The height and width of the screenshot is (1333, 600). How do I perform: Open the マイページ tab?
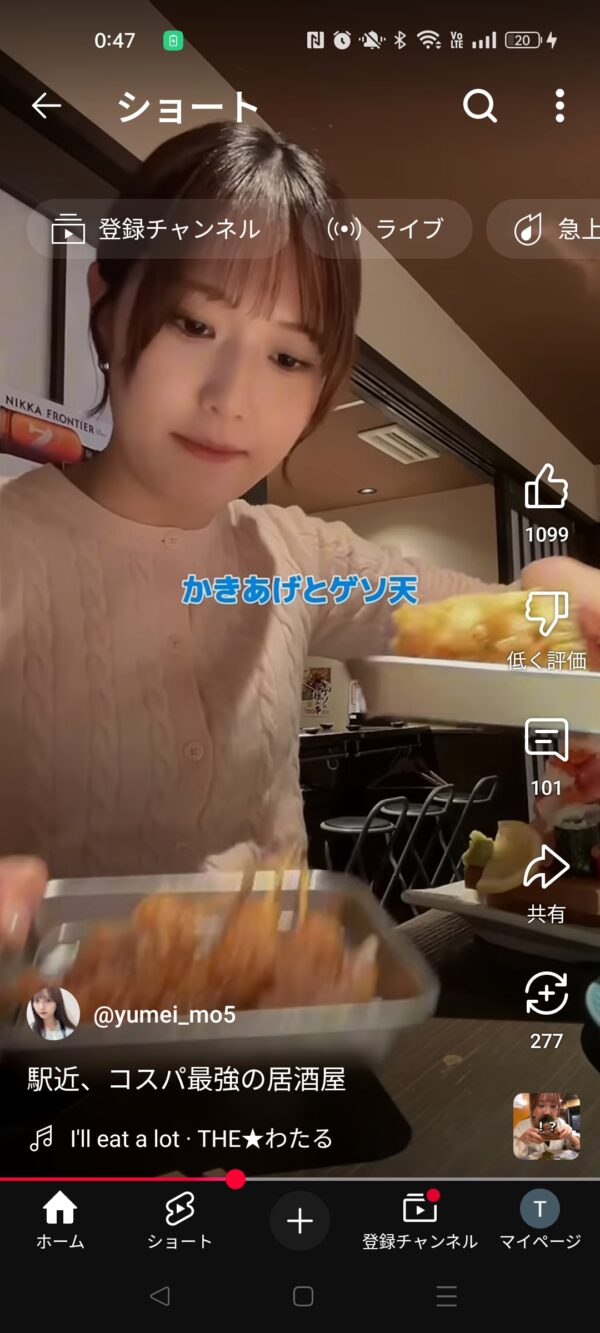(540, 1222)
